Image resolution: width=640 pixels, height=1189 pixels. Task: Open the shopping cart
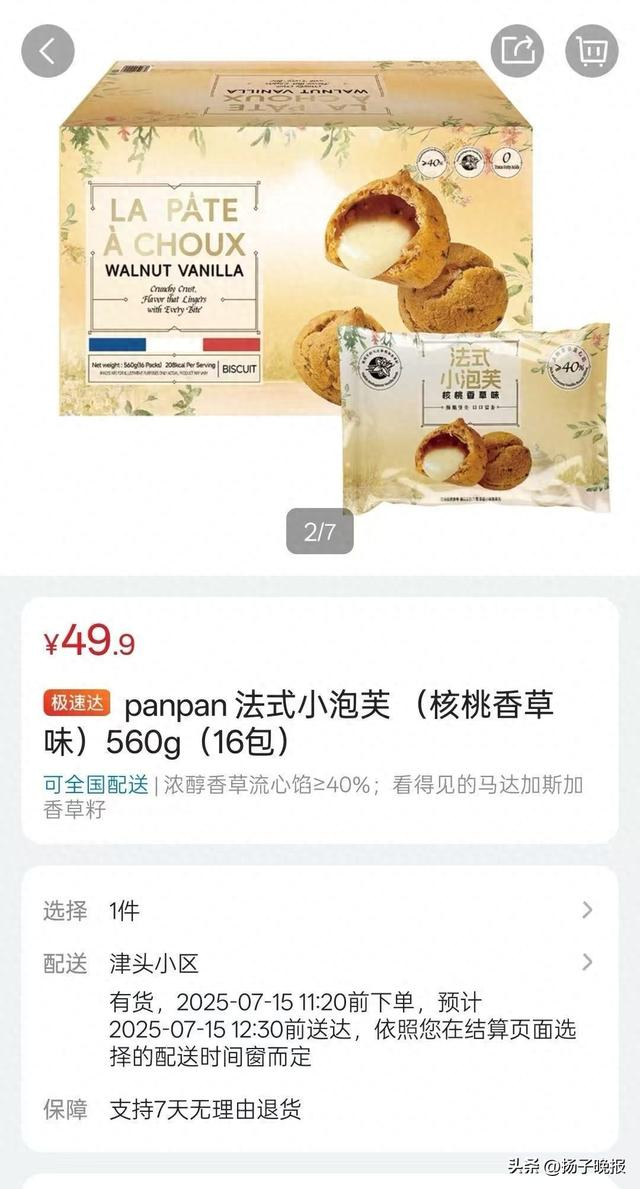[x=591, y=50]
